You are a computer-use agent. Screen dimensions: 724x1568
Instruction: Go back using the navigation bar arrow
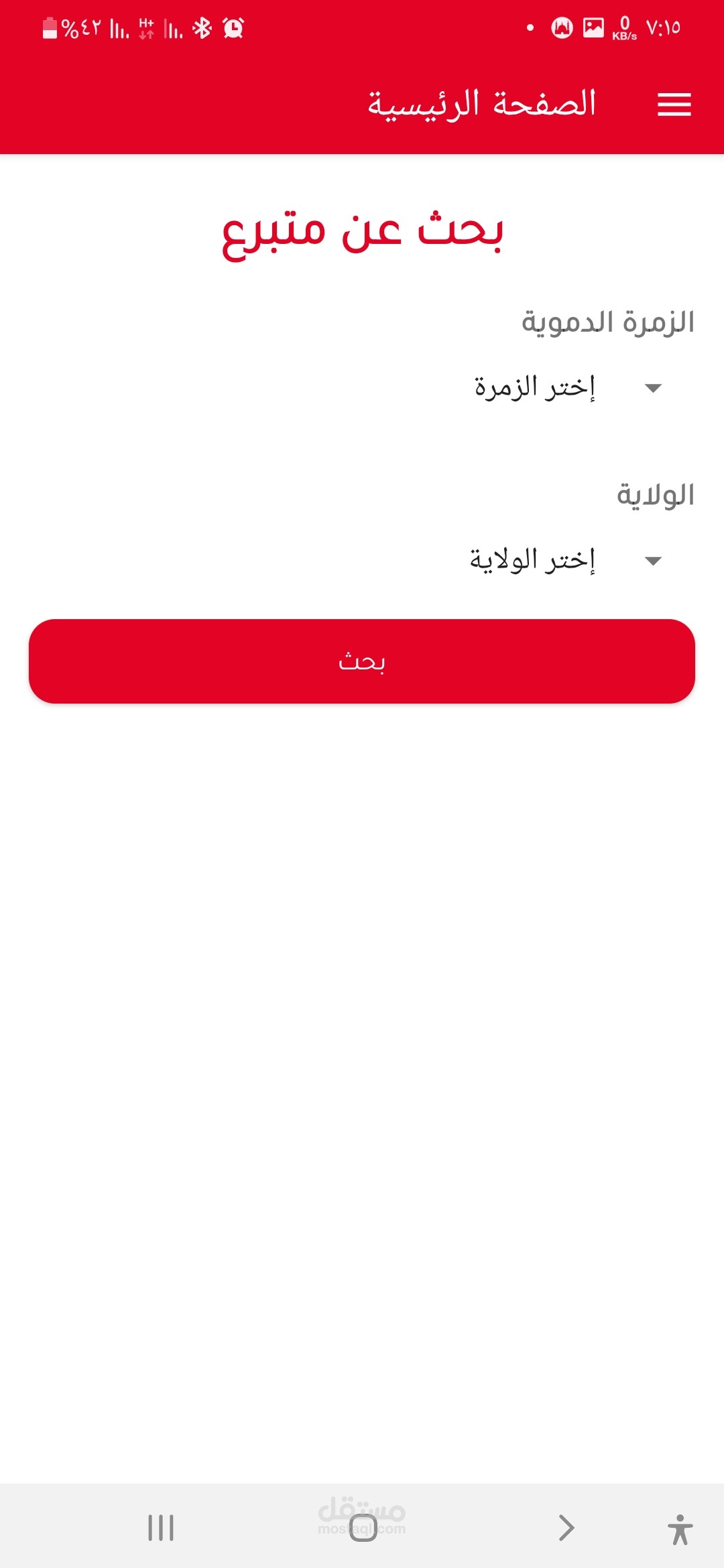(x=566, y=1528)
